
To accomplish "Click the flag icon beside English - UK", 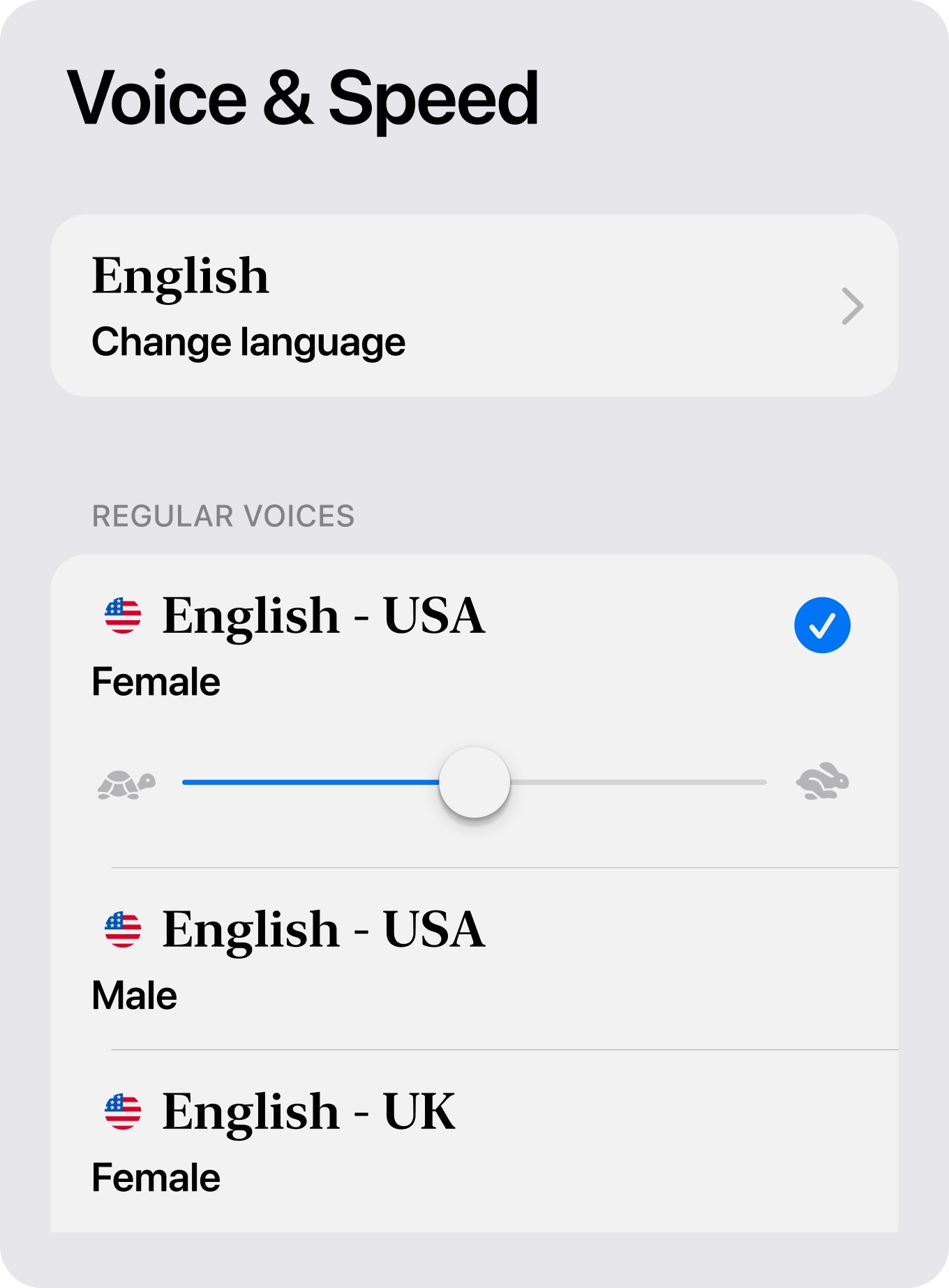I will tap(120, 1110).
